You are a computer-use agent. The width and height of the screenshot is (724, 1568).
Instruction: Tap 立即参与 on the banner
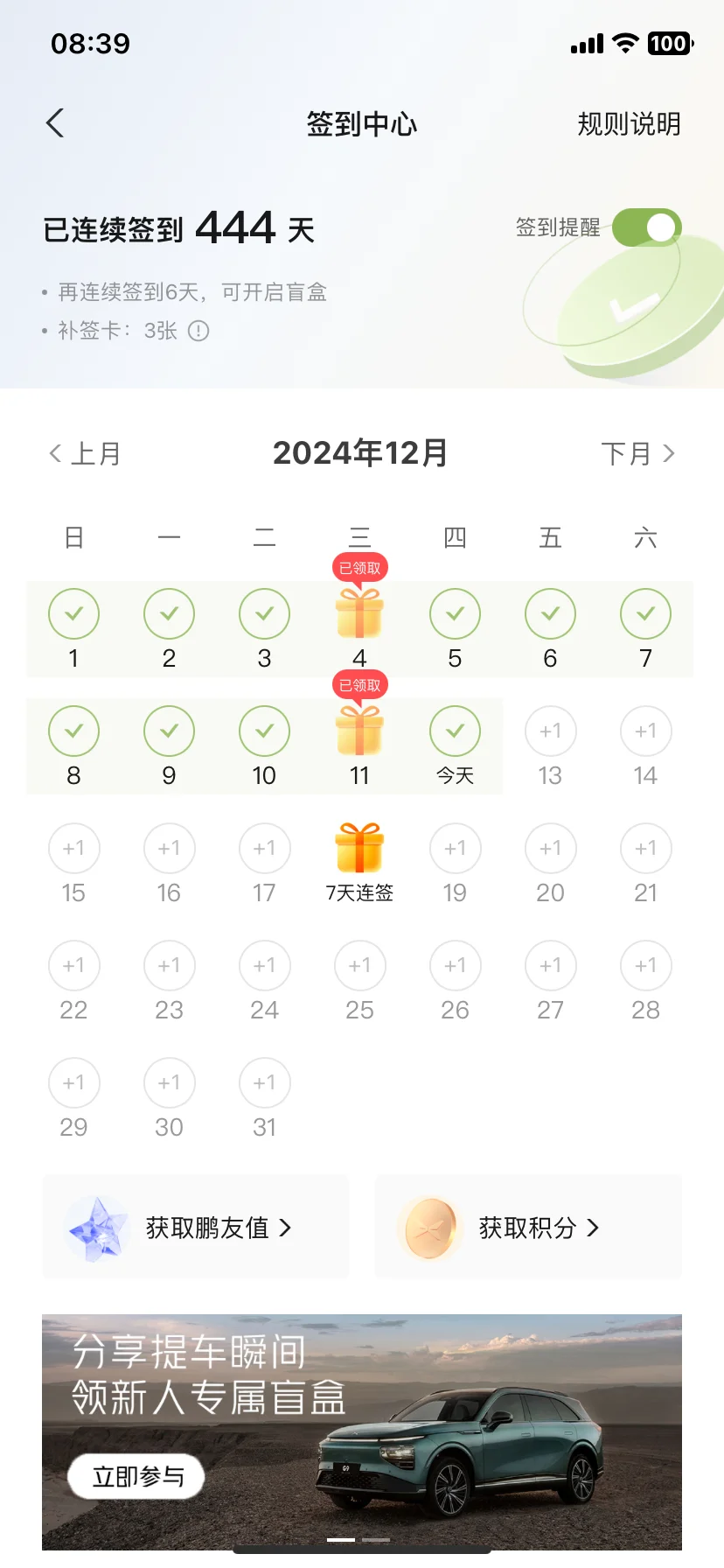pyautogui.click(x=136, y=1477)
